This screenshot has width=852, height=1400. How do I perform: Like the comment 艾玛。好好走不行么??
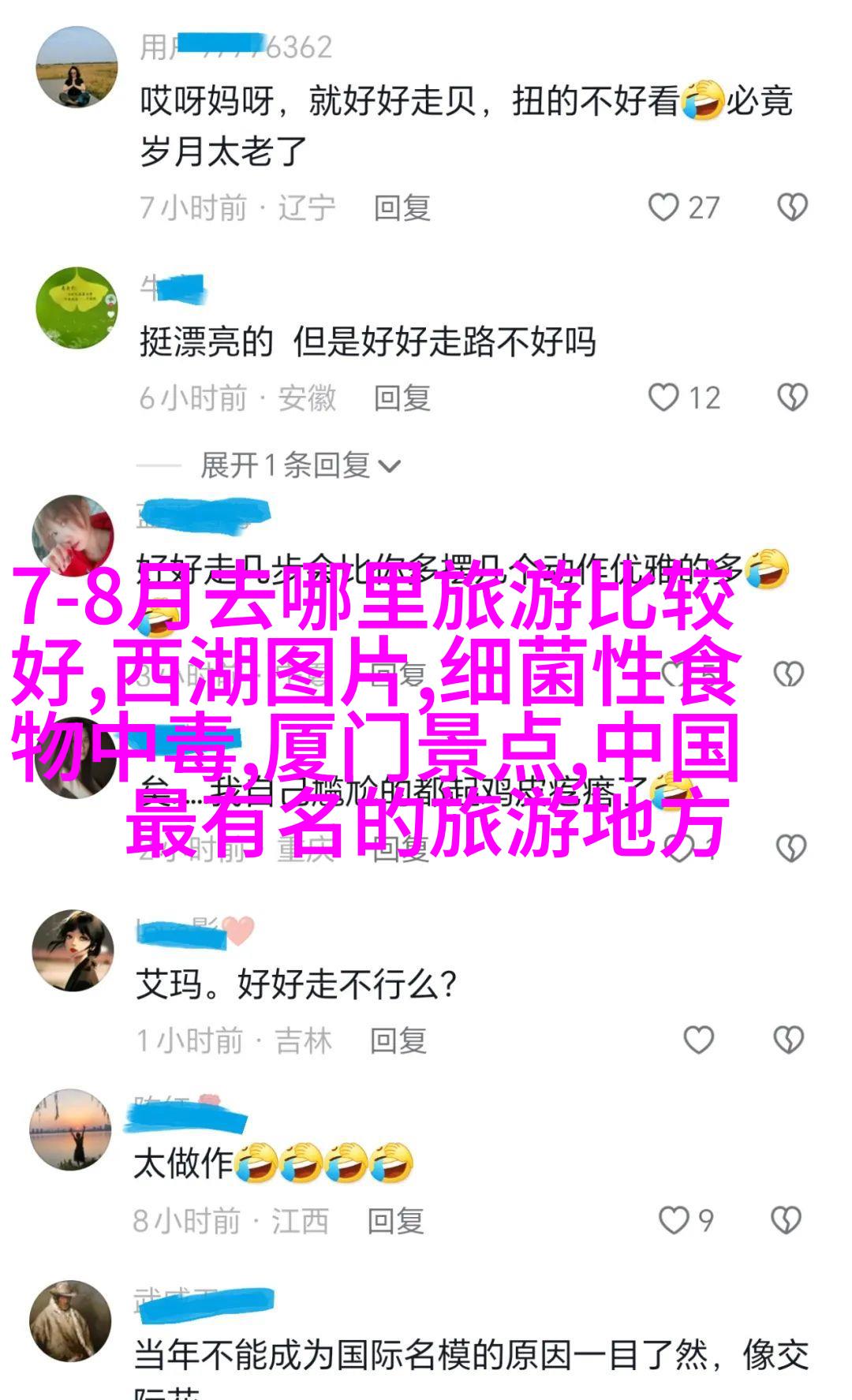pos(698,1041)
